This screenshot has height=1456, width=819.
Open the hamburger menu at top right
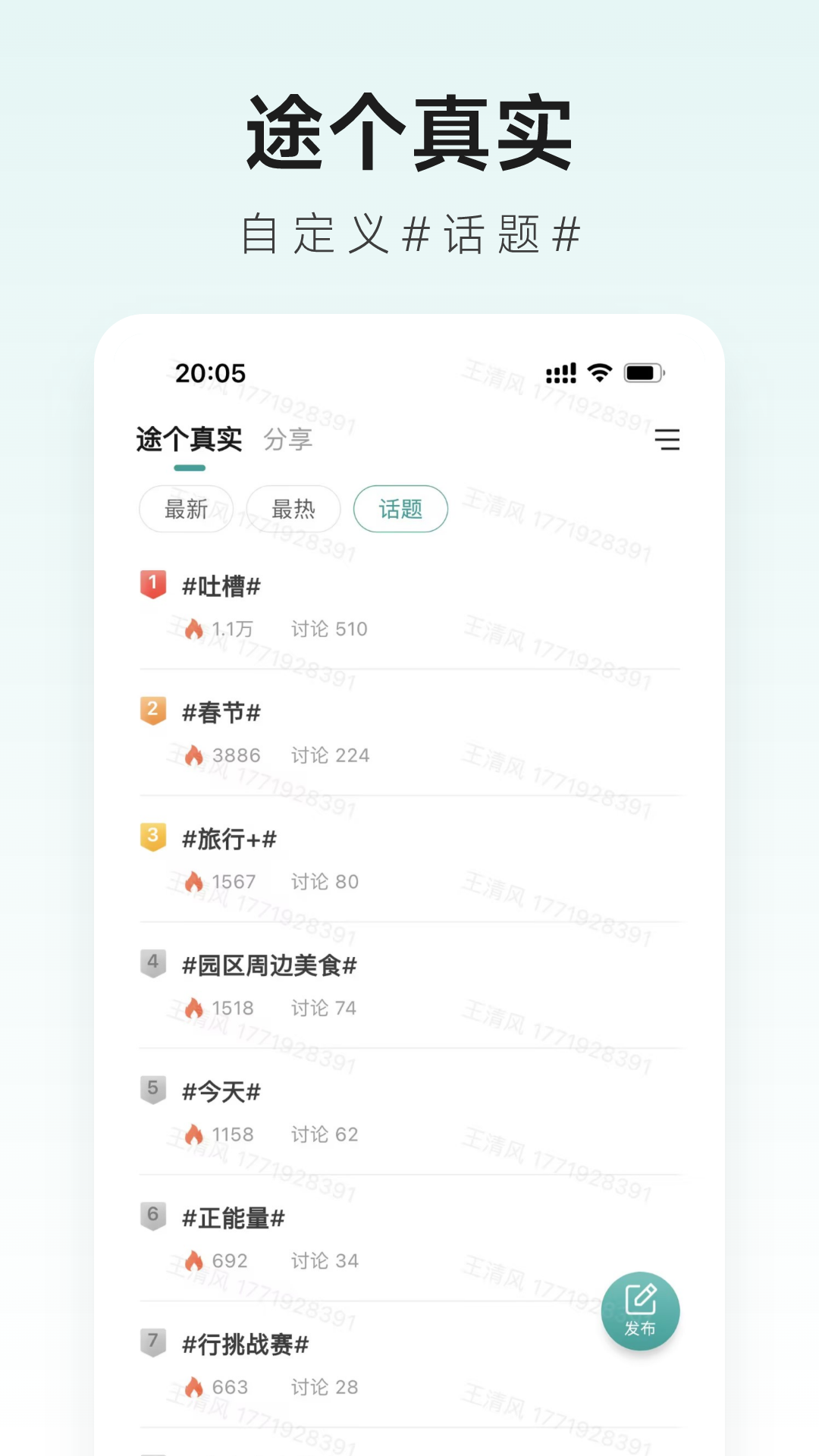tap(668, 441)
